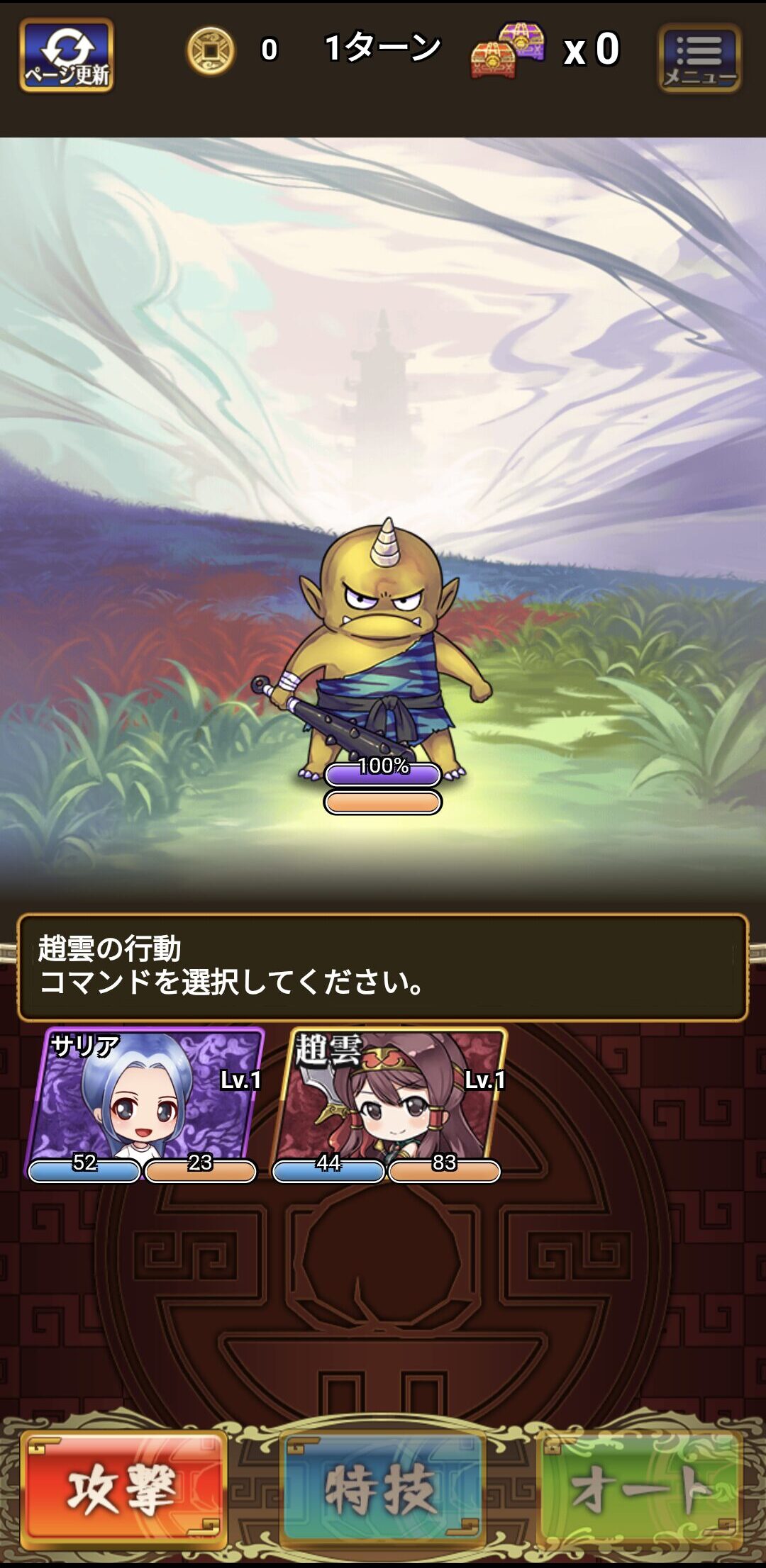This screenshot has height=1568, width=766.
Task: Tap the ページ更新 refresh button
Action: (67, 55)
